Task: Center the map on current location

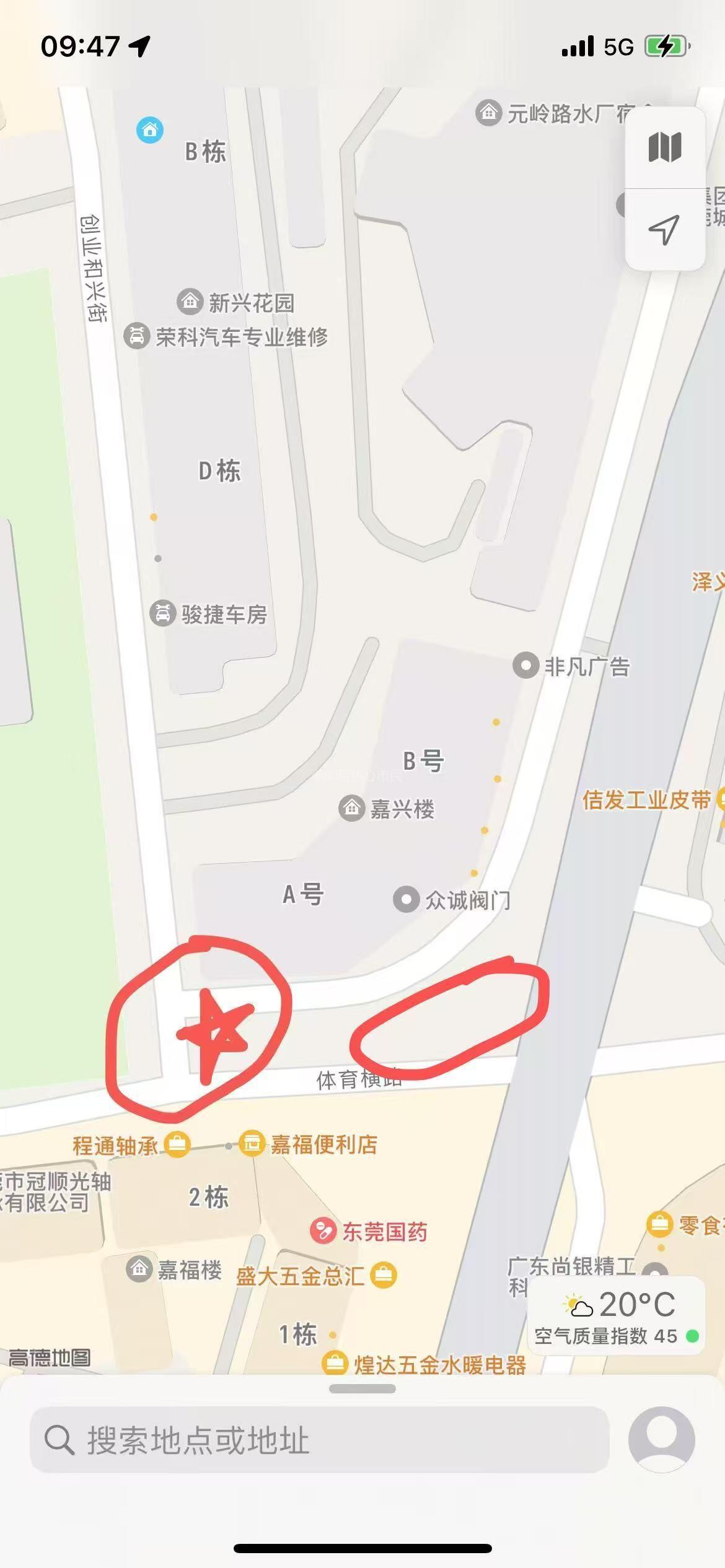Action: tap(665, 230)
